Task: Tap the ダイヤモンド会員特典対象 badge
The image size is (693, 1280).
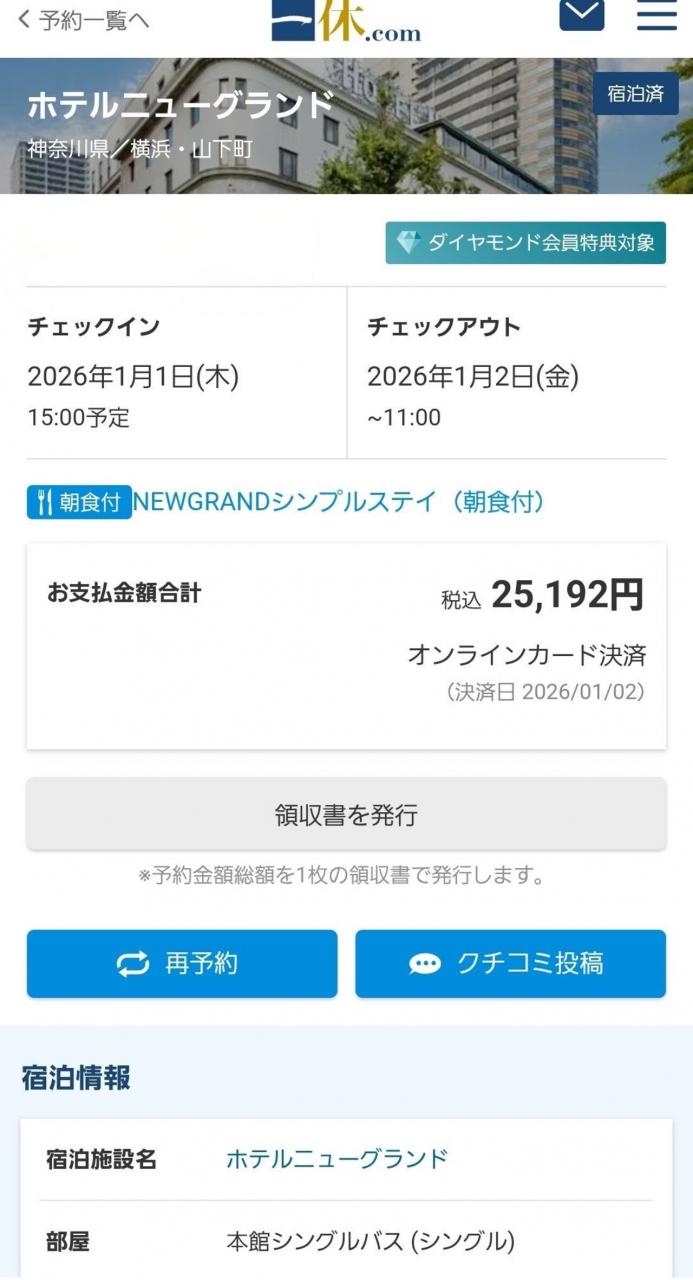Action: coord(525,242)
